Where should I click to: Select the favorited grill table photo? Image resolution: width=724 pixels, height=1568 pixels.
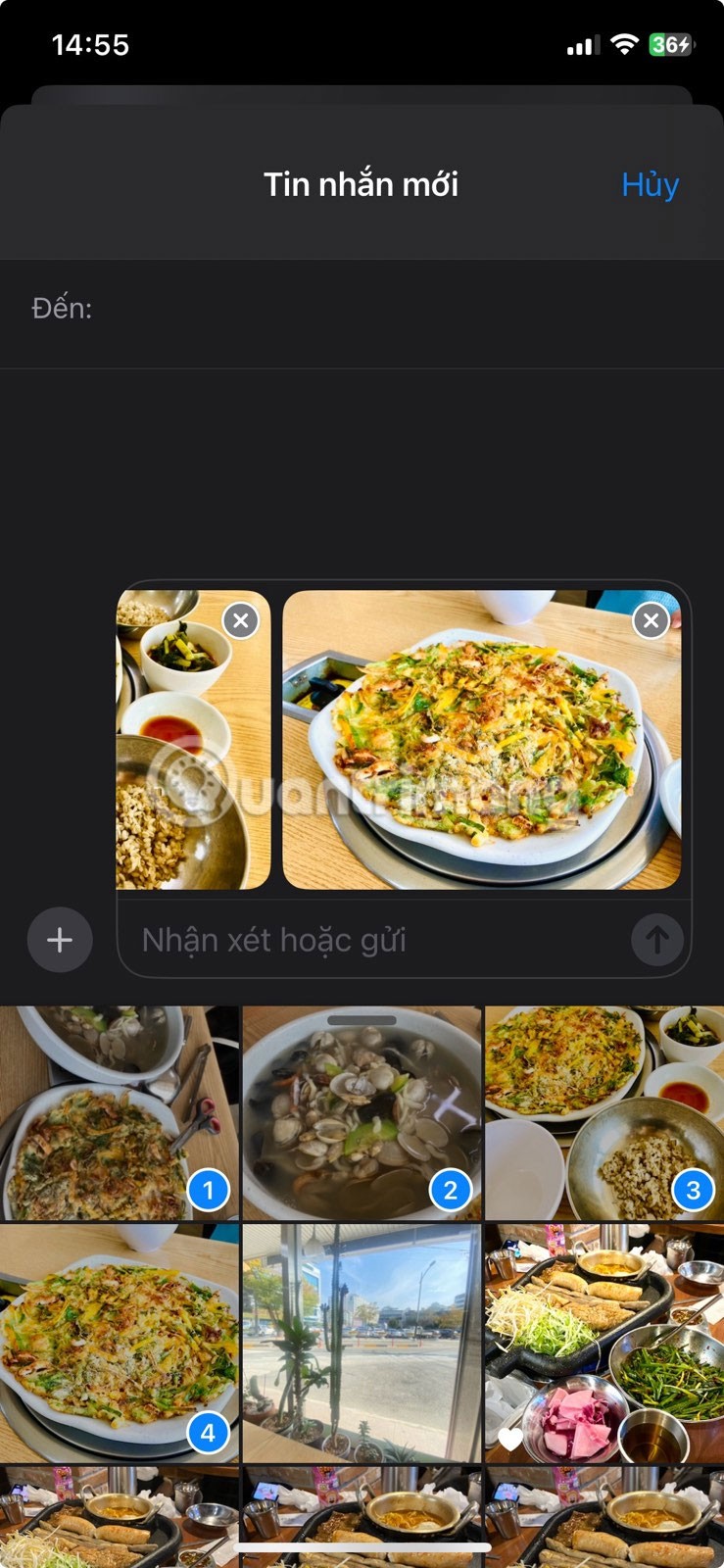pyautogui.click(x=603, y=1343)
